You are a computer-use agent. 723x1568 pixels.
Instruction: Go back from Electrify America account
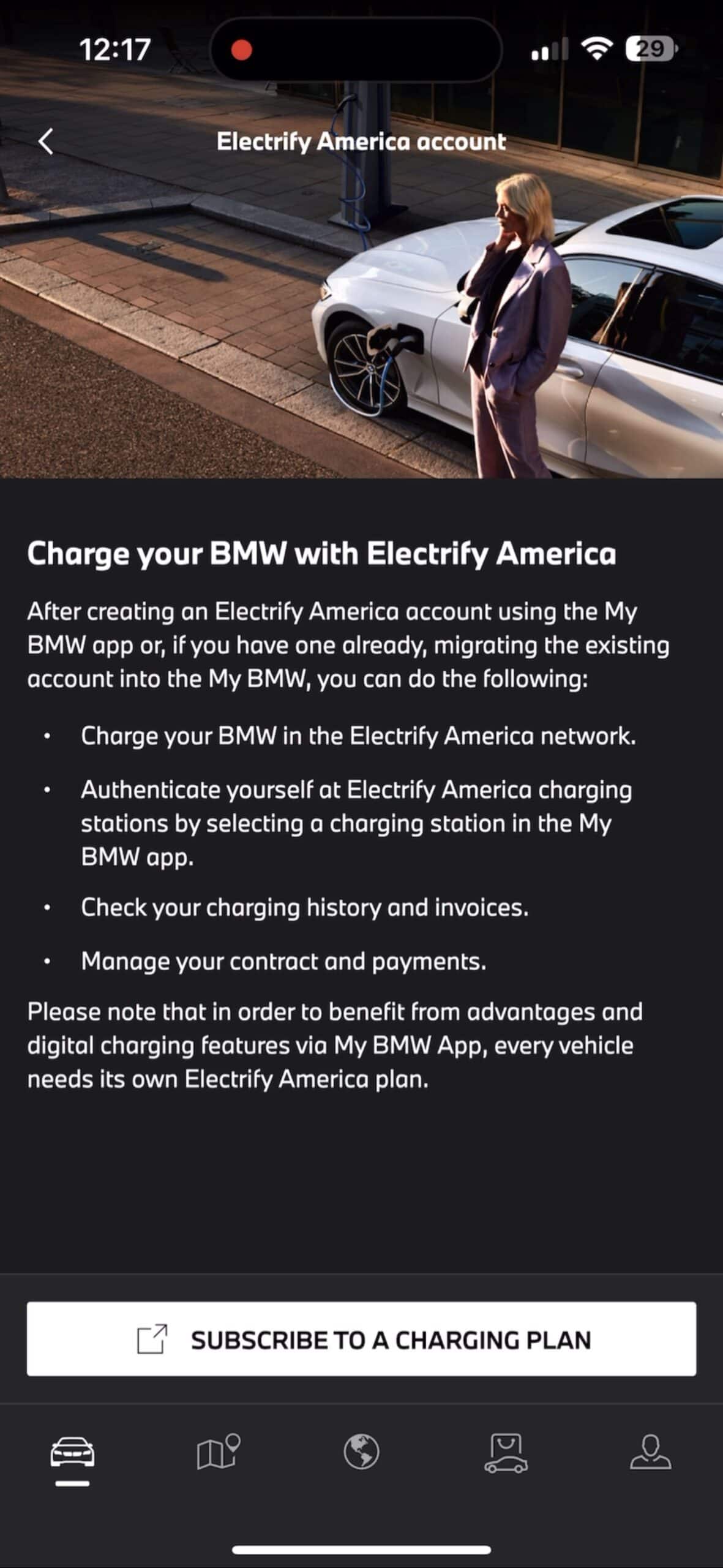pyautogui.click(x=46, y=141)
